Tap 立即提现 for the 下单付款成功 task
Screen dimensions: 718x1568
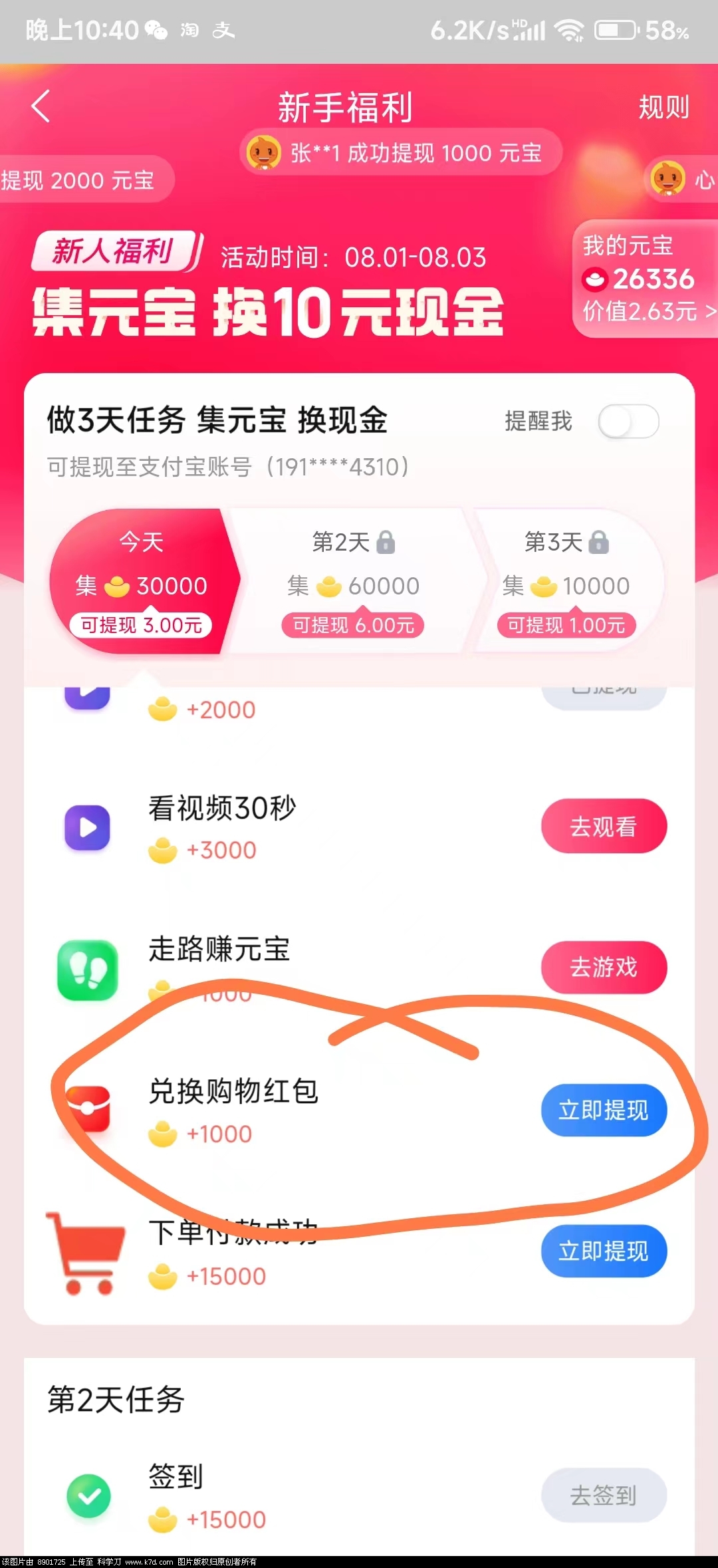[x=603, y=1251]
